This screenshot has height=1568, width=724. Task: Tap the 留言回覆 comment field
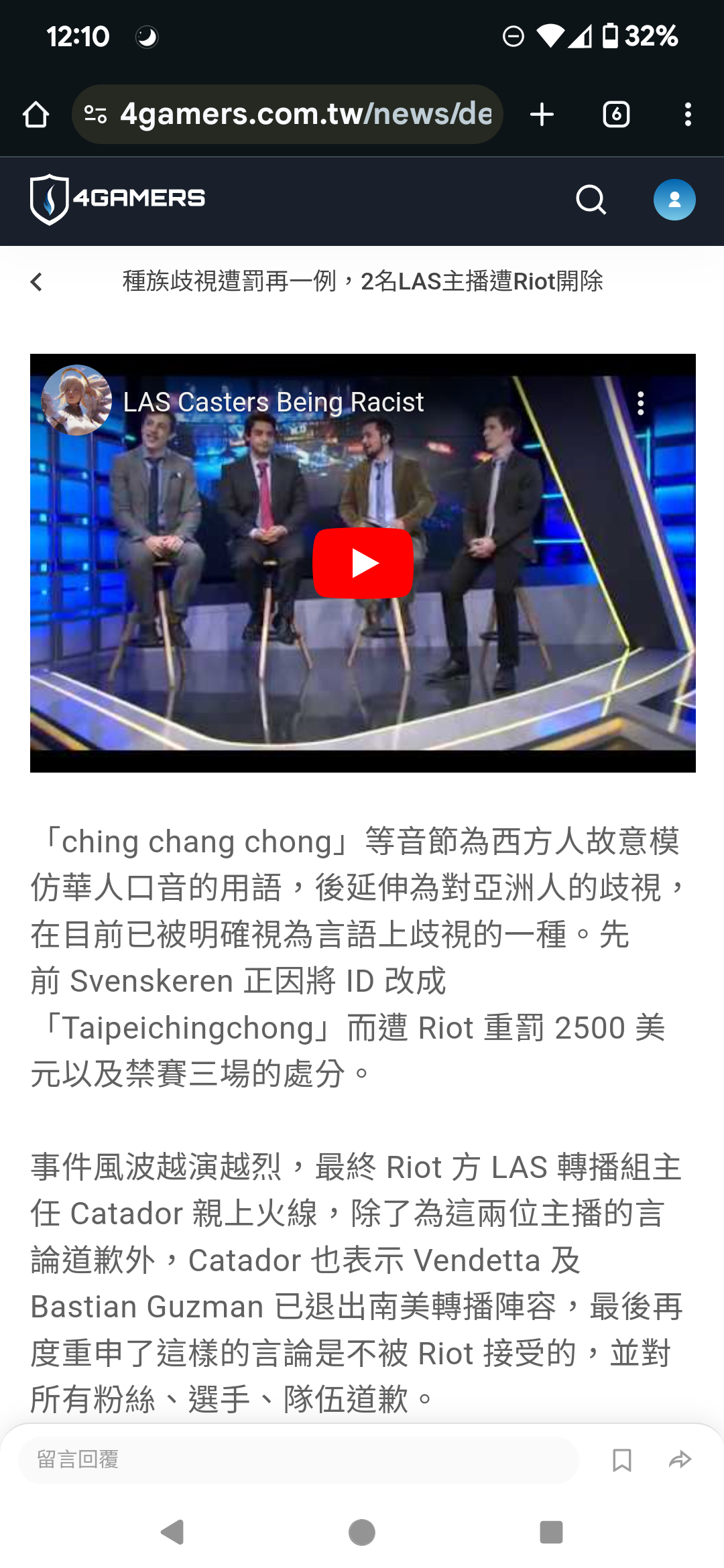pos(298,1459)
